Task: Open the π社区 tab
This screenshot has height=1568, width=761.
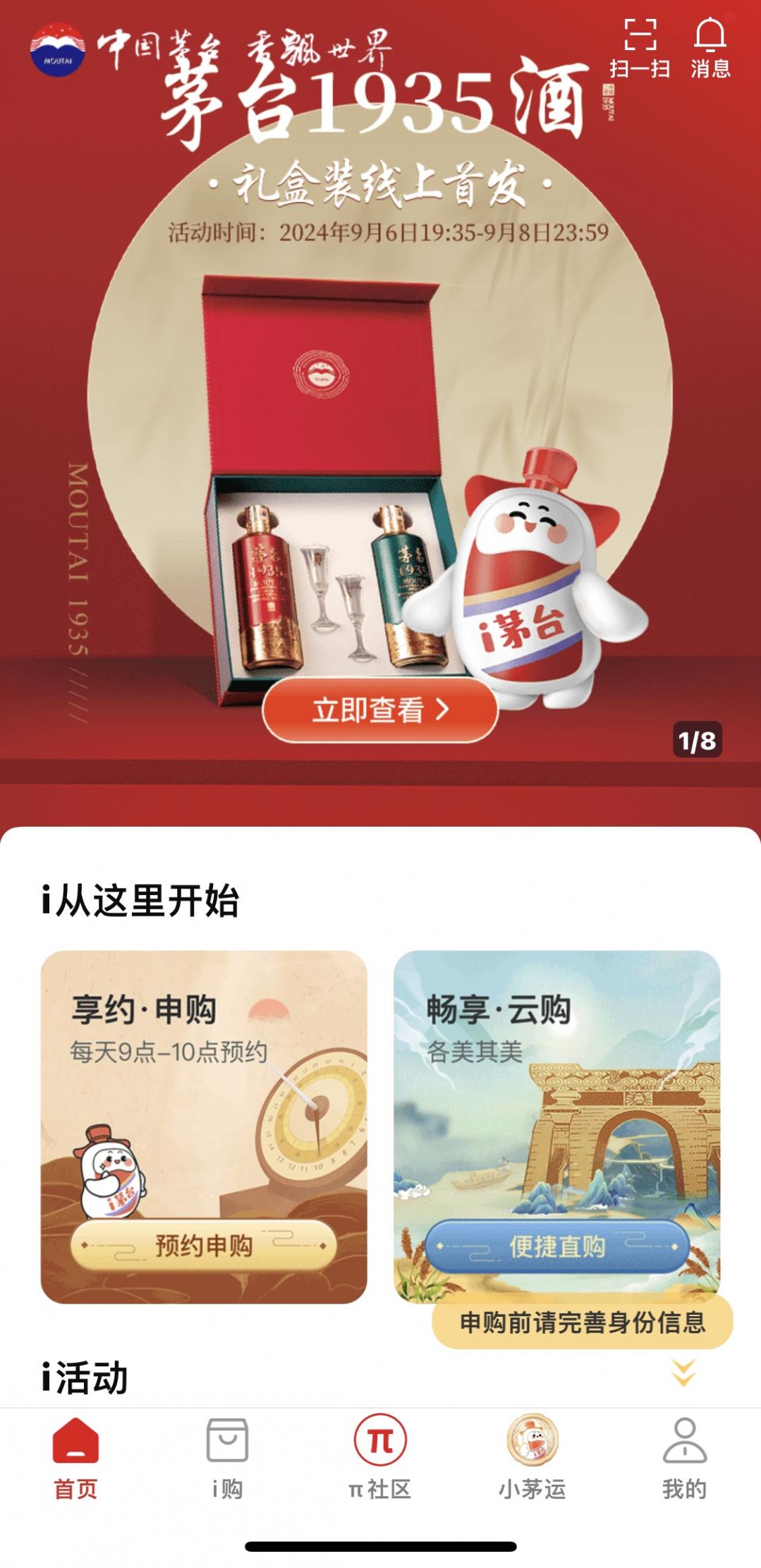Action: [x=379, y=1459]
